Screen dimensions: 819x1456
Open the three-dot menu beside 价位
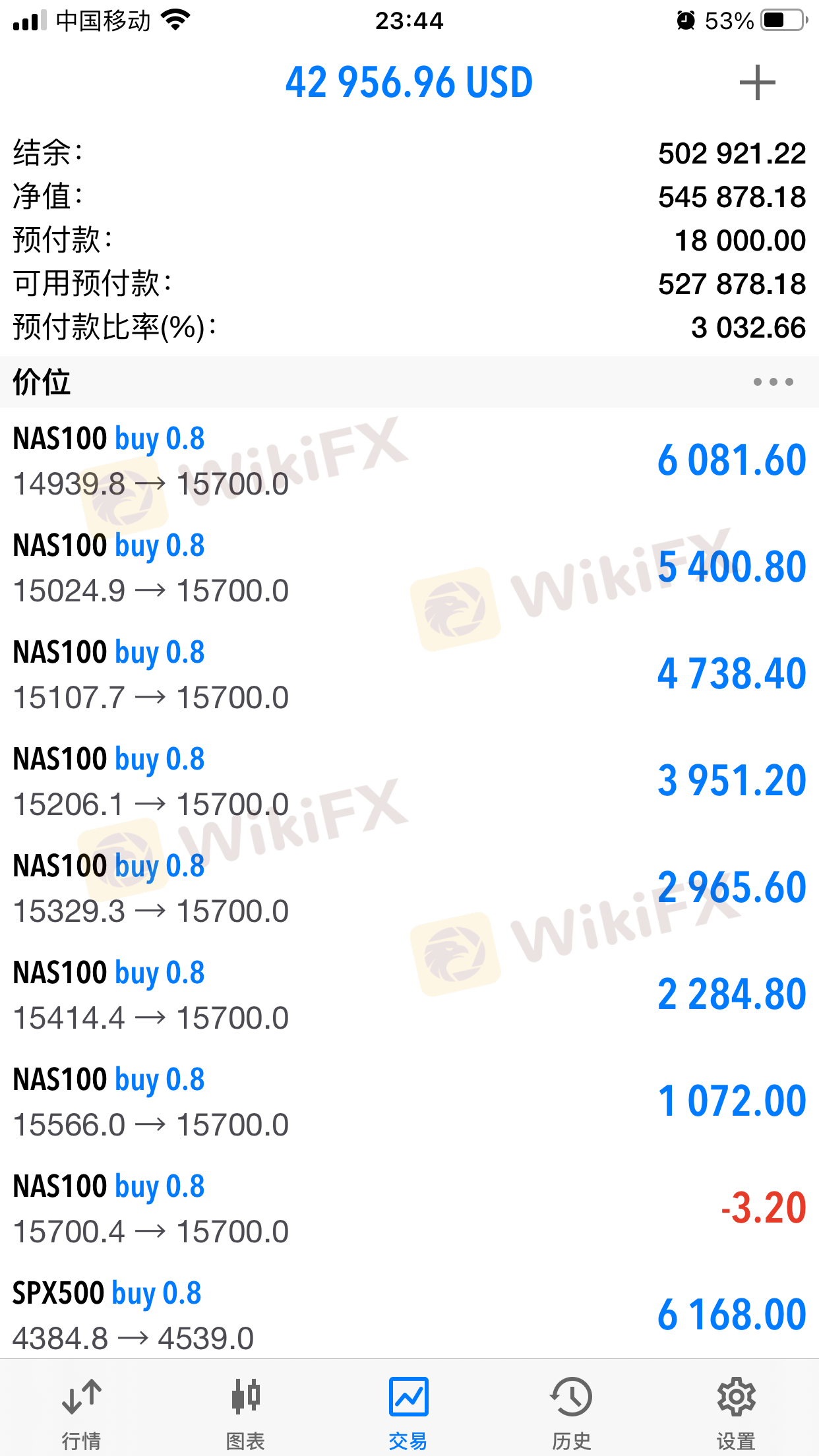pos(773,382)
